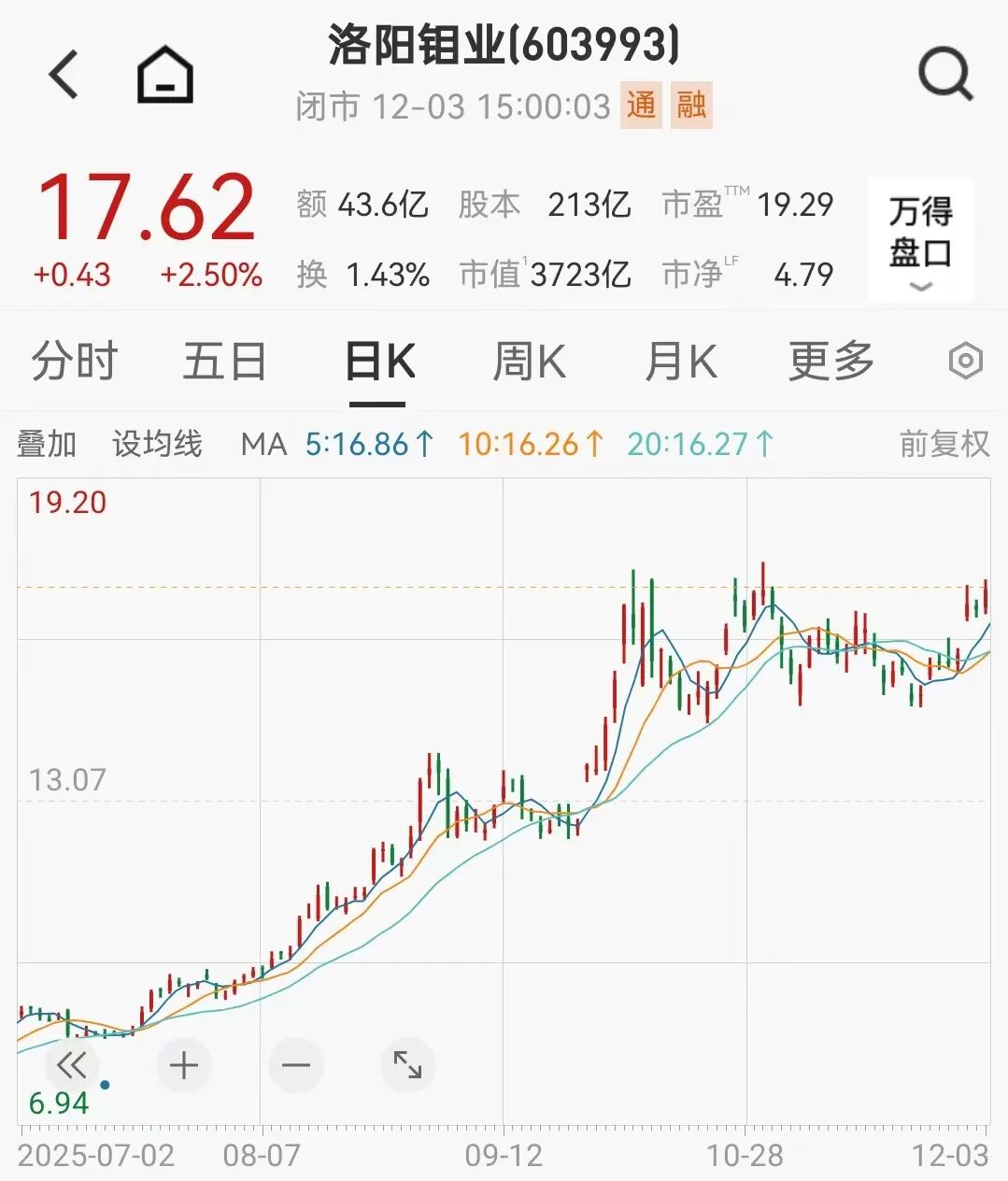The width and height of the screenshot is (1008, 1181).
Task: Zoom out the K-line chart
Action: tap(296, 1065)
